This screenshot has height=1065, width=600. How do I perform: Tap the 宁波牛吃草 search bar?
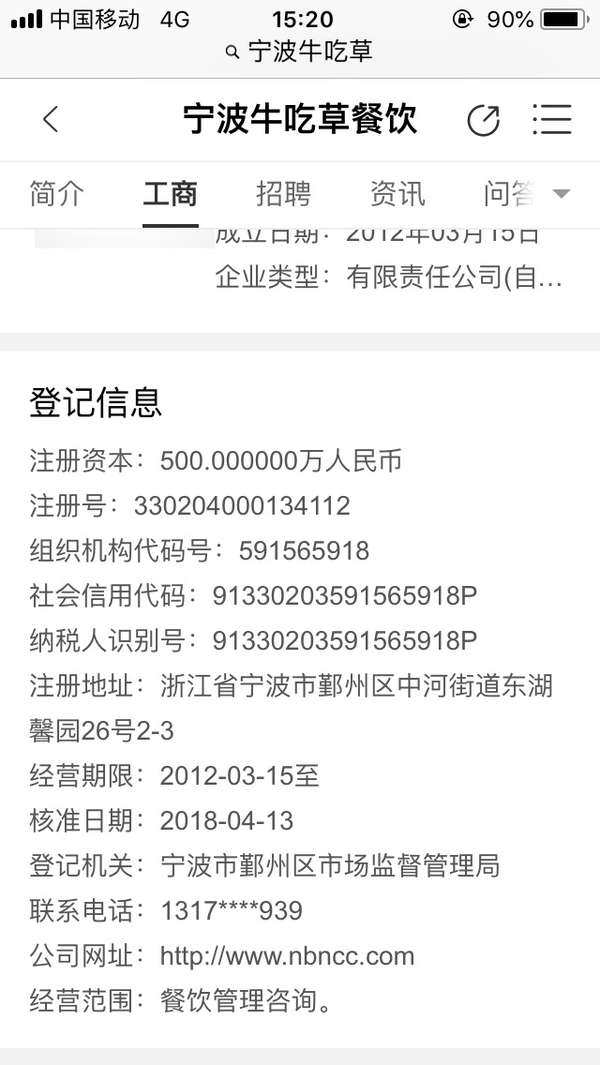[x=300, y=51]
